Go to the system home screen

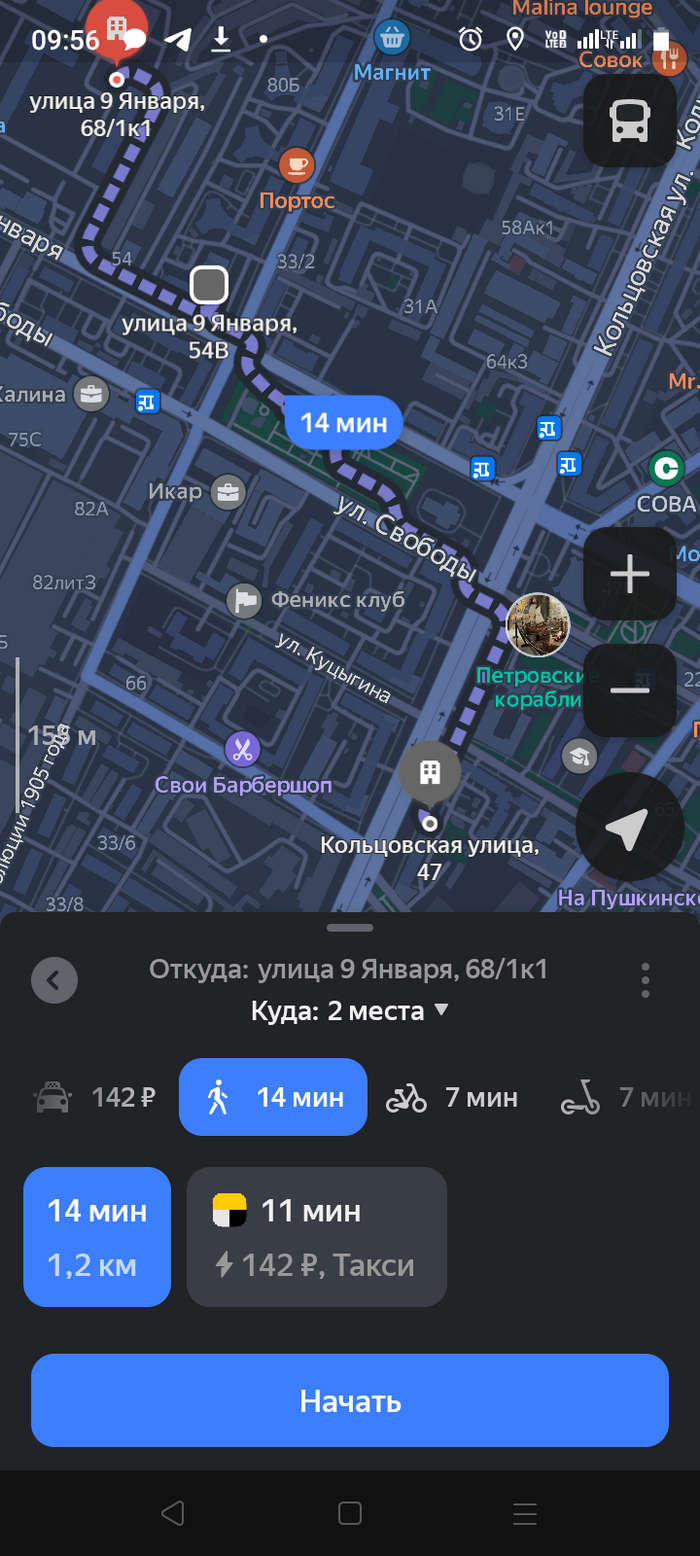pos(350,1513)
